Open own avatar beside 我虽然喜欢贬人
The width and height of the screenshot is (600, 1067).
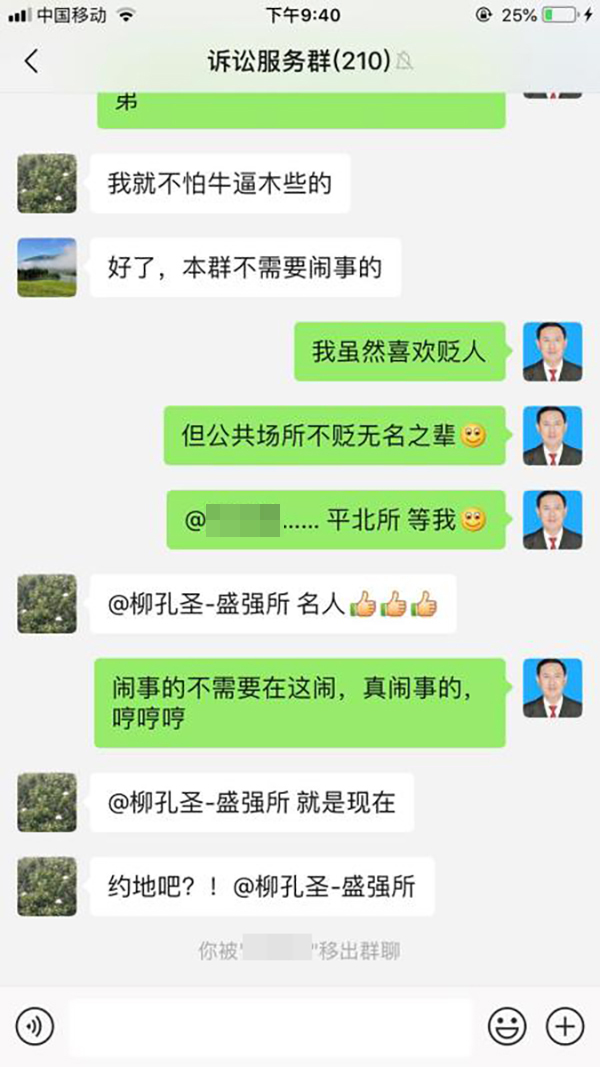pos(552,351)
